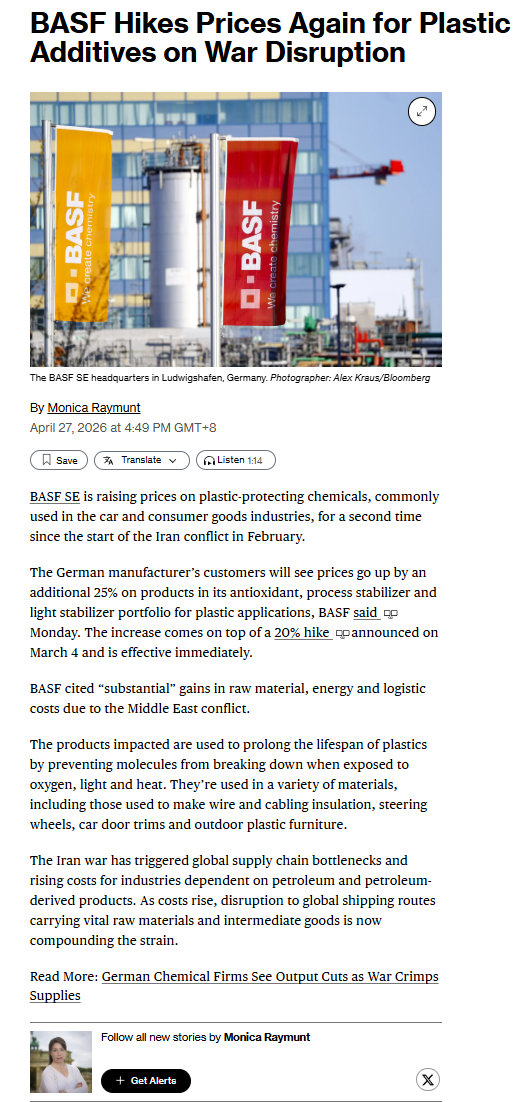Open the author's X profile icon
The image size is (522, 1102).
(428, 1080)
